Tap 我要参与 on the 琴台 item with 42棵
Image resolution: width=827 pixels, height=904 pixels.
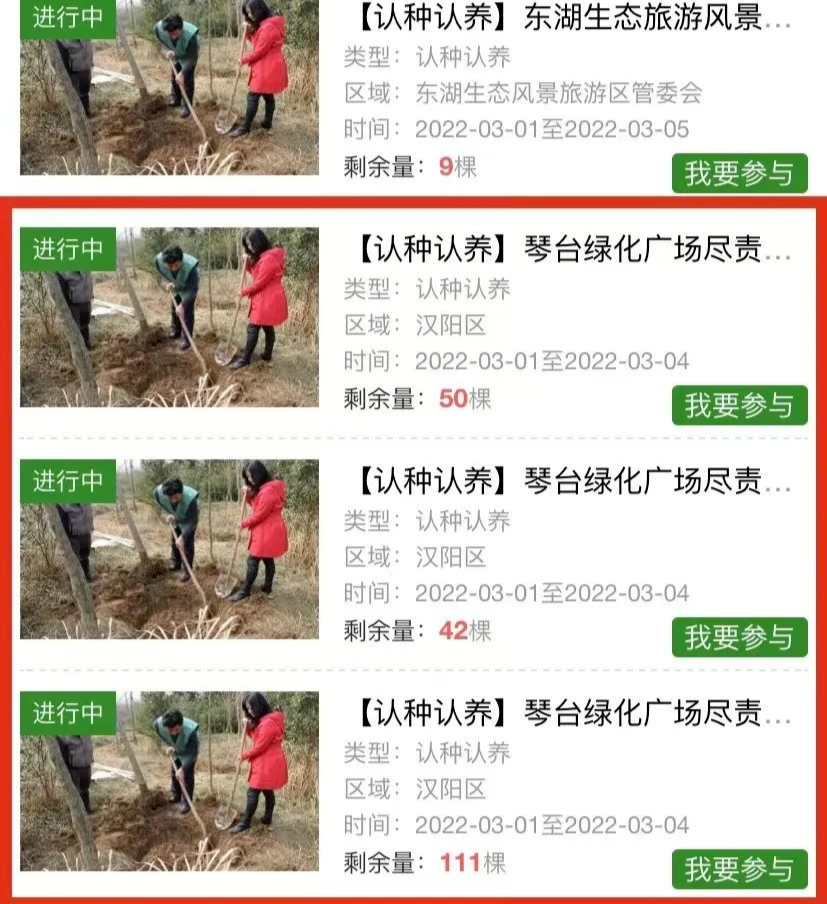(x=739, y=637)
